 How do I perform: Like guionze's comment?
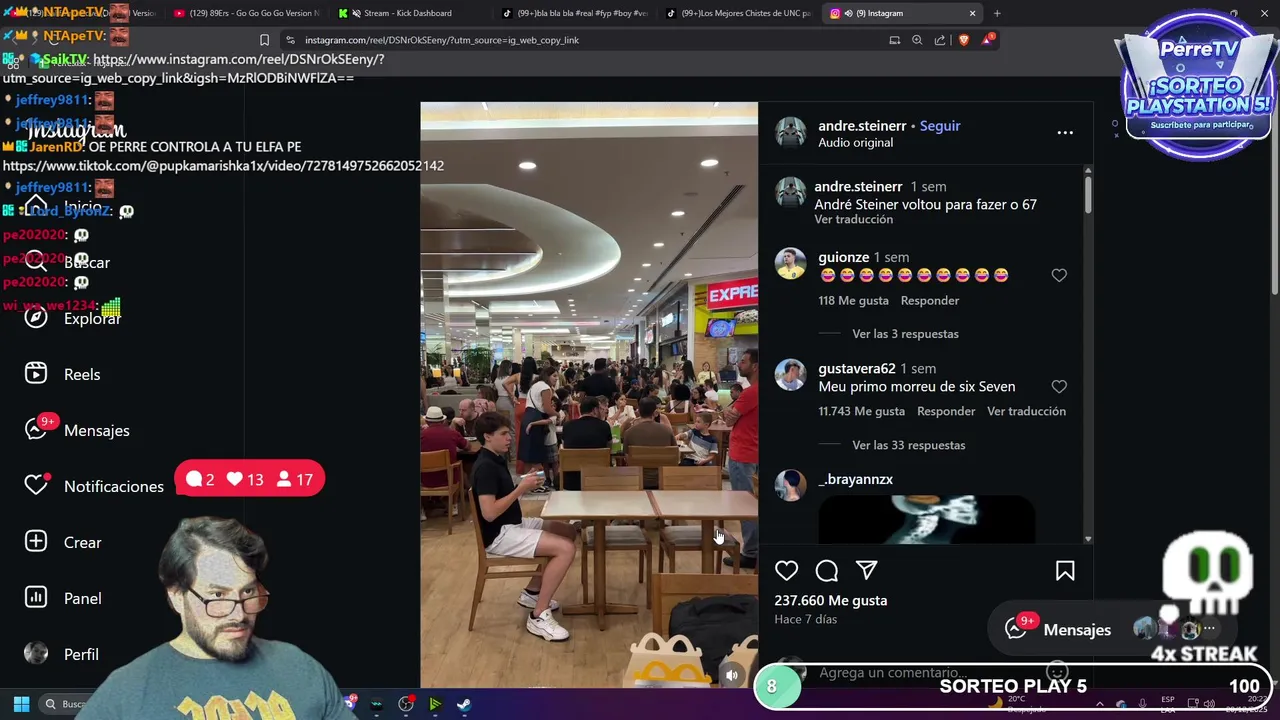[x=1059, y=276]
